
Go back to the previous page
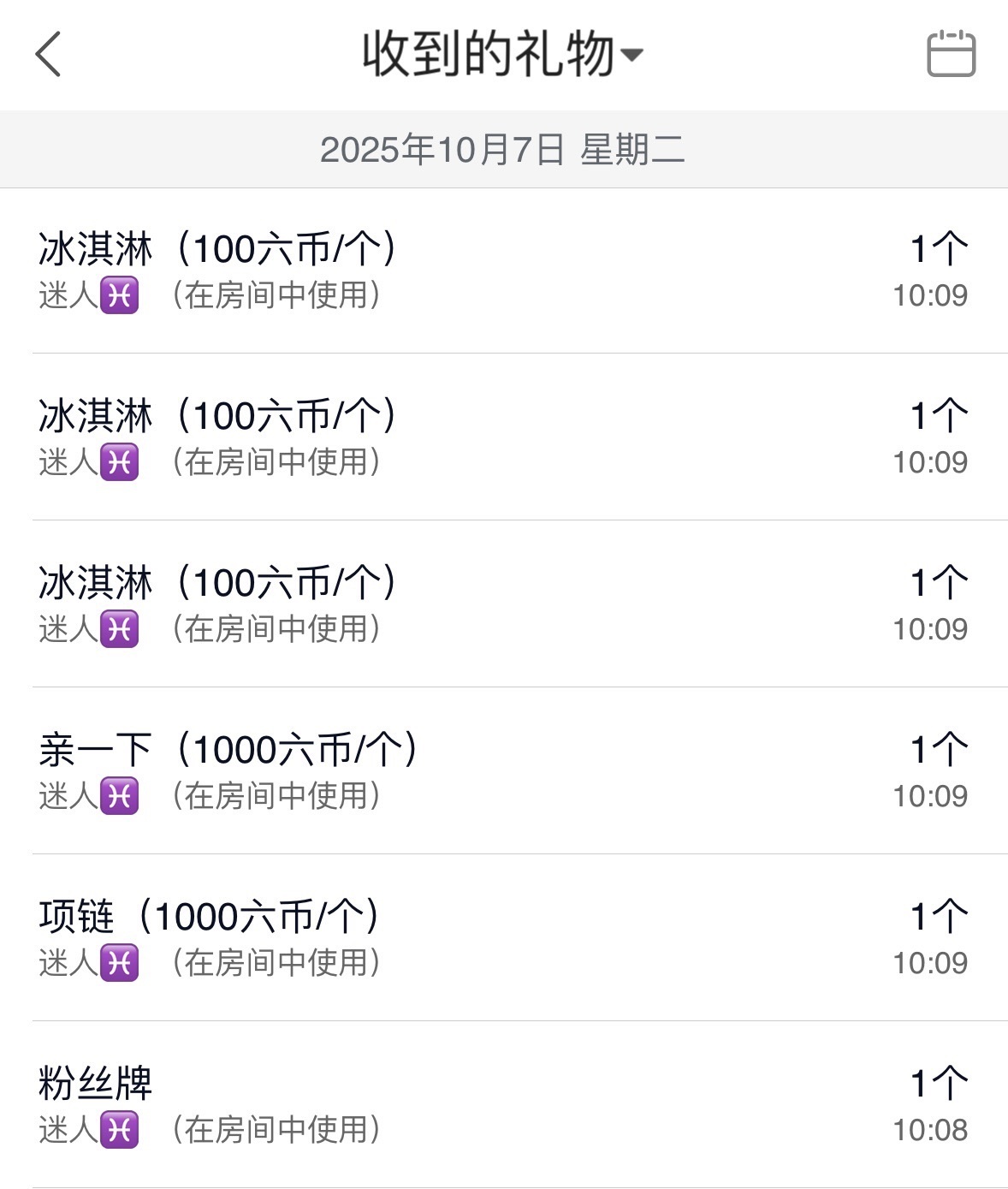49,55
